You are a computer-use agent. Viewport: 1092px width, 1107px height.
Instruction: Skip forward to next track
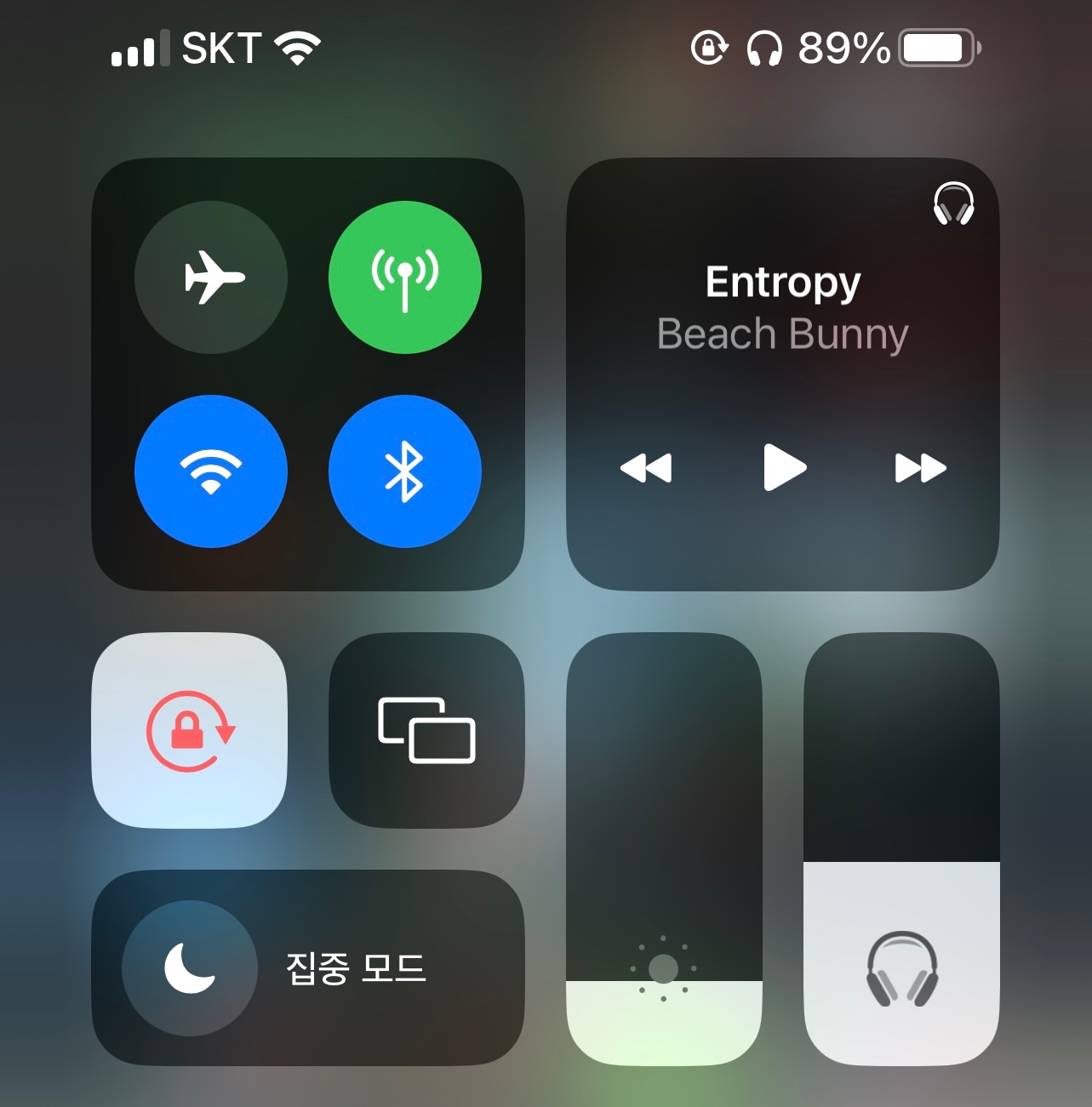coord(920,467)
